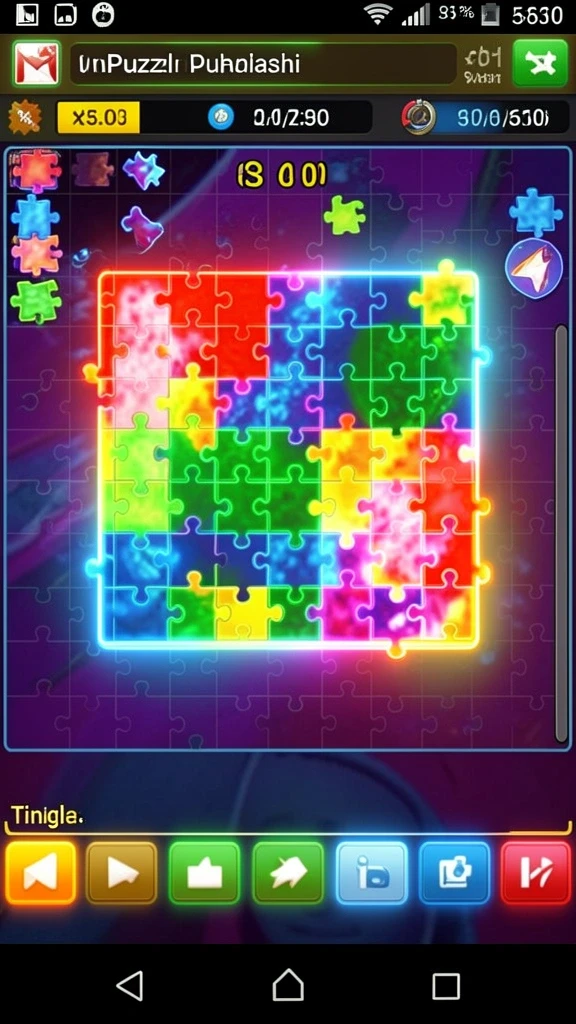The width and height of the screenshot is (576, 1024).
Task: Go to the system home screen
Action: click(x=288, y=985)
